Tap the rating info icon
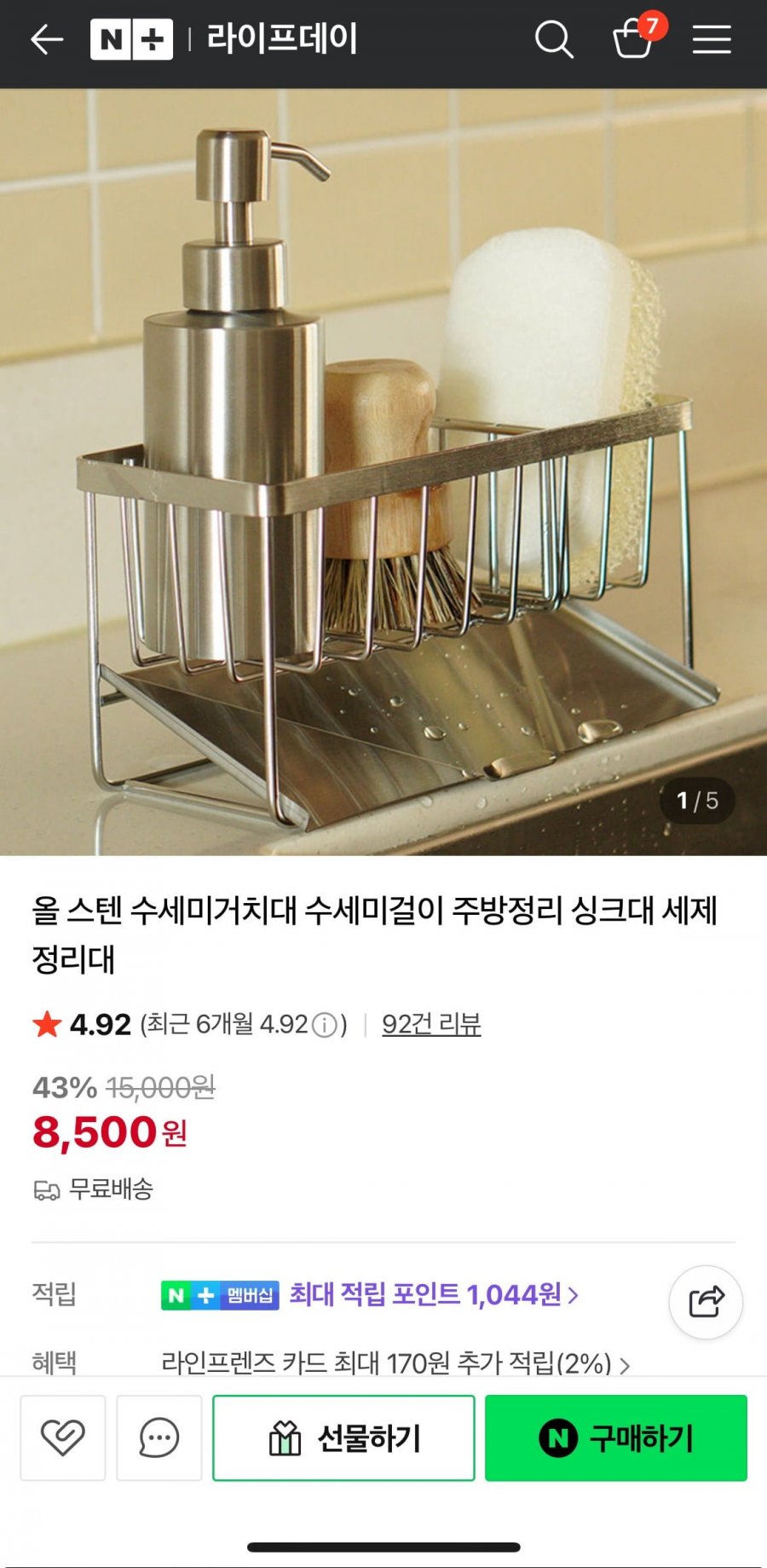Screen dimensions: 767x1568 (x=325, y=1025)
